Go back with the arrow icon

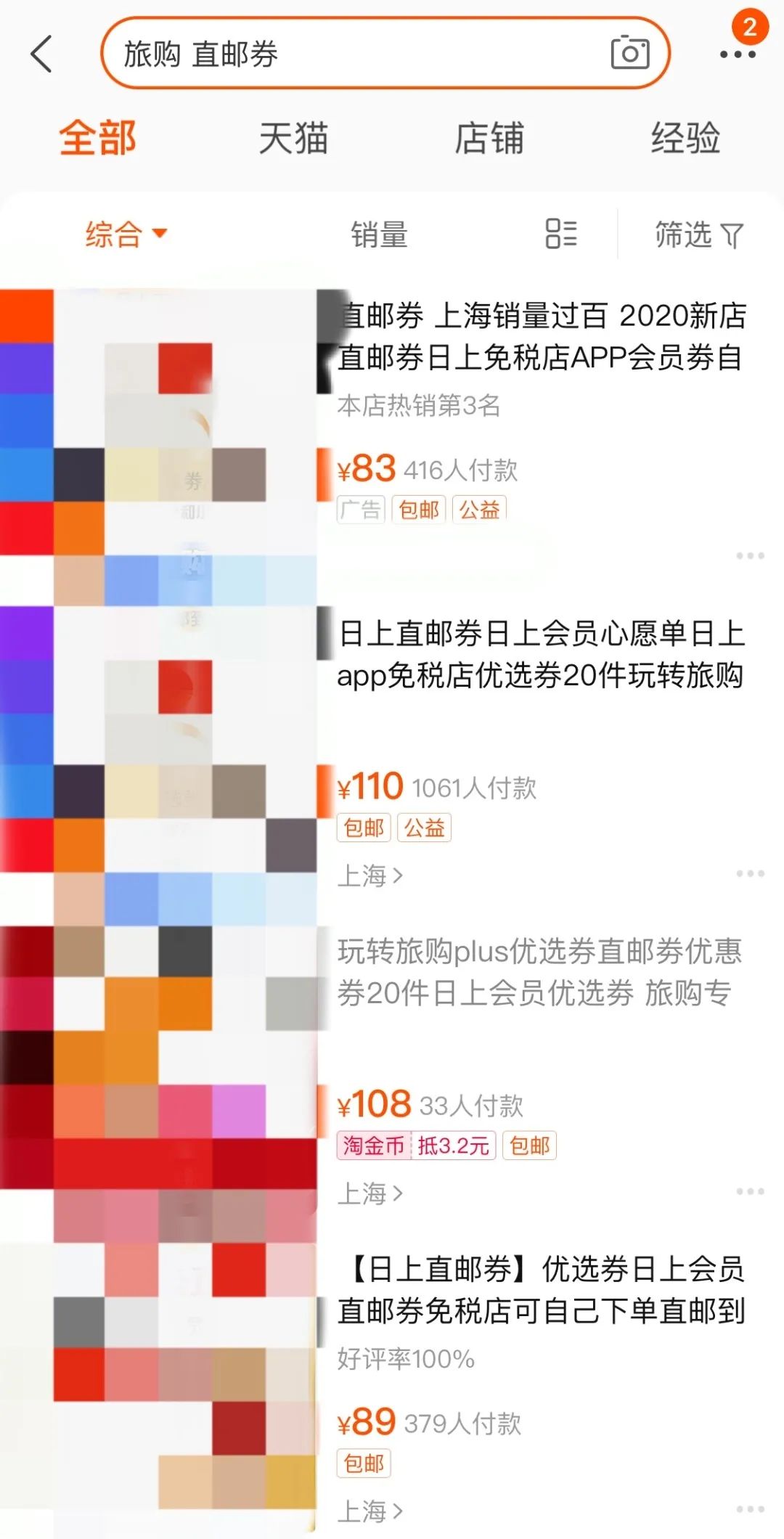[42, 54]
